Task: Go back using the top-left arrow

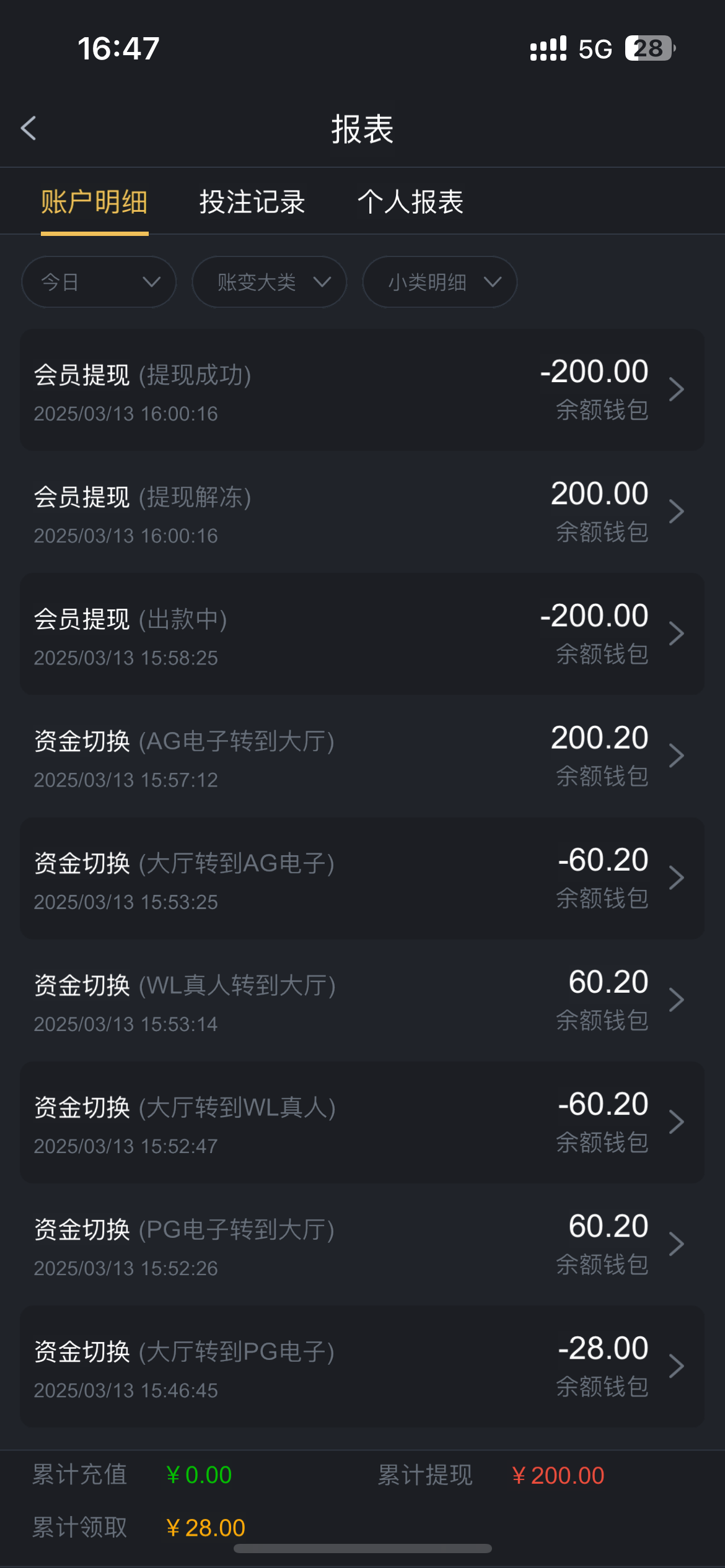Action: 29,128
